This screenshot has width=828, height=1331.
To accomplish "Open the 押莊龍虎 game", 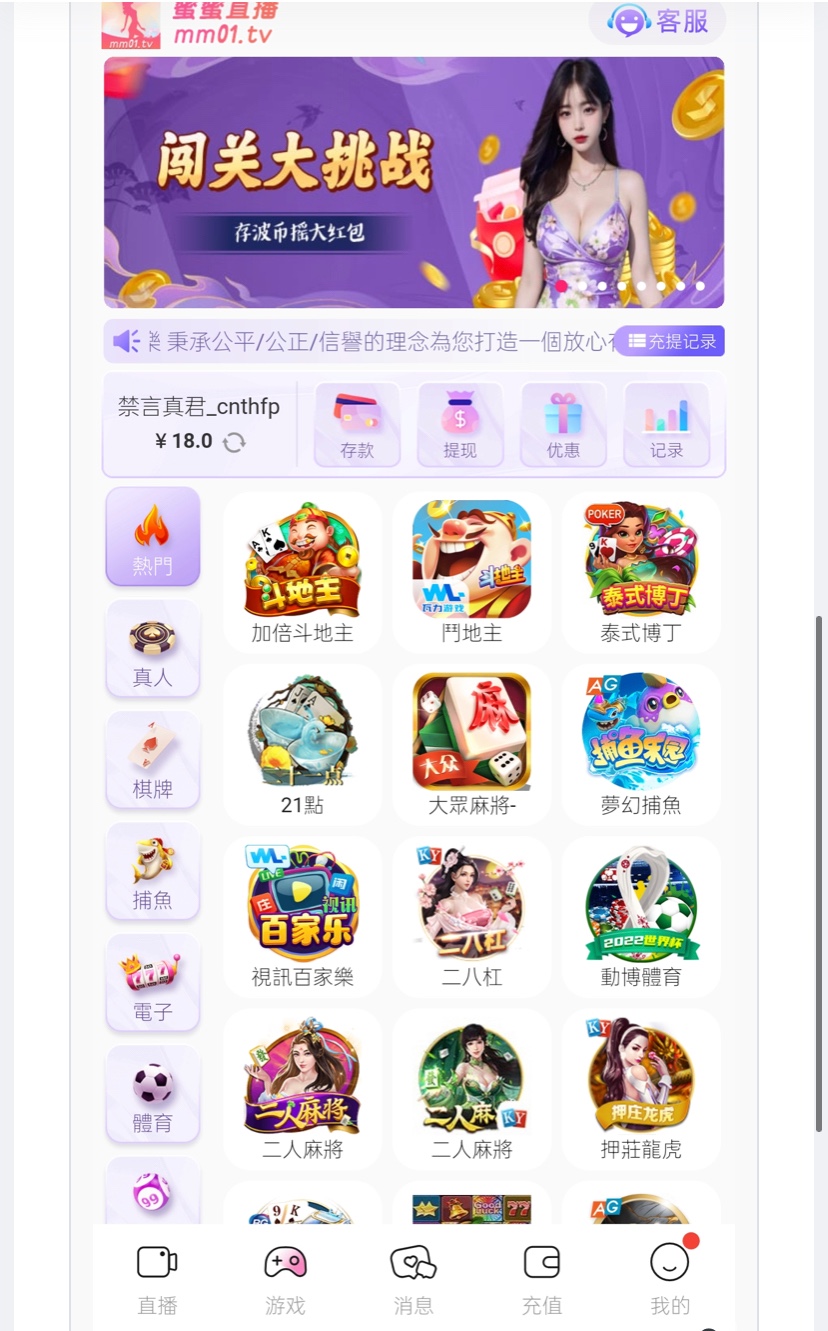I will click(x=641, y=1089).
